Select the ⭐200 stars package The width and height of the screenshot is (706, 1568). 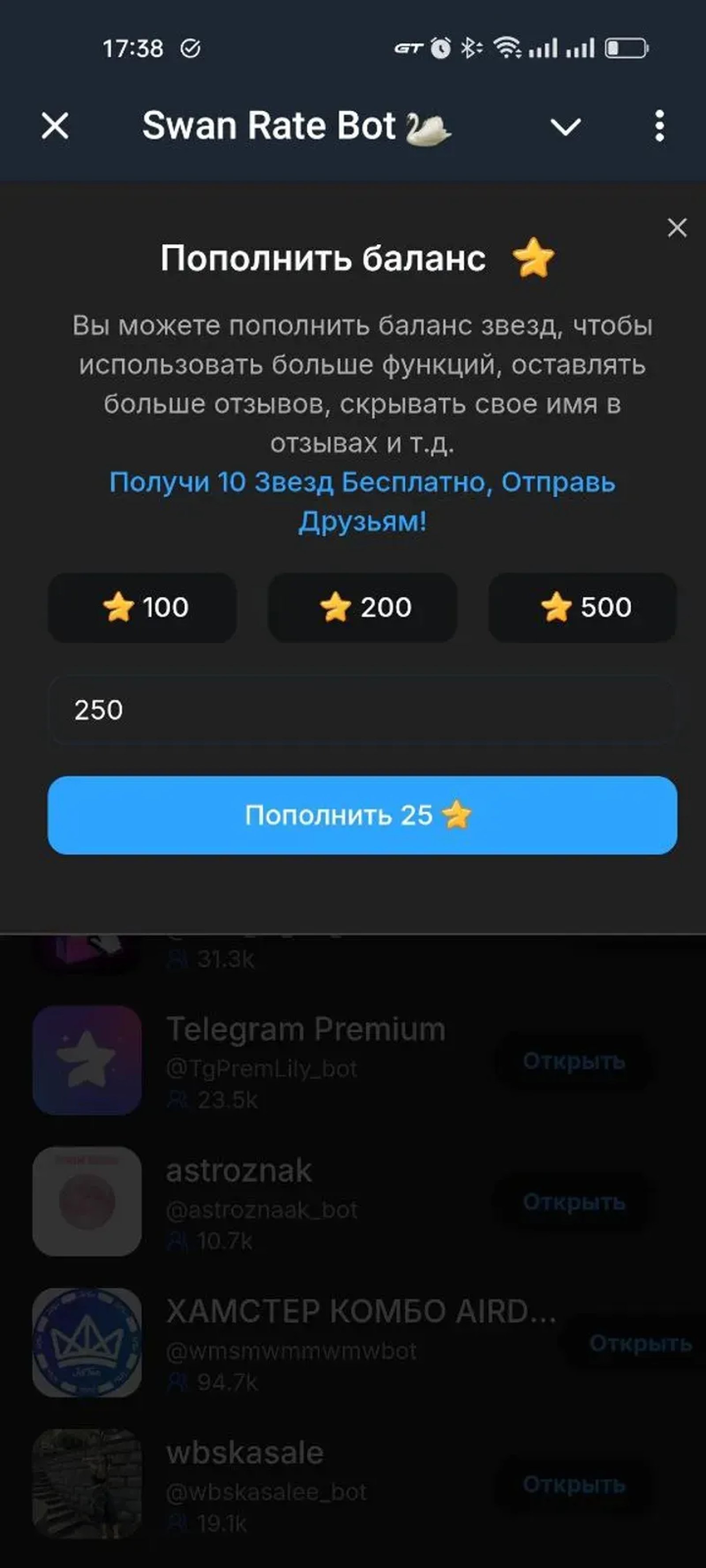[362, 606]
